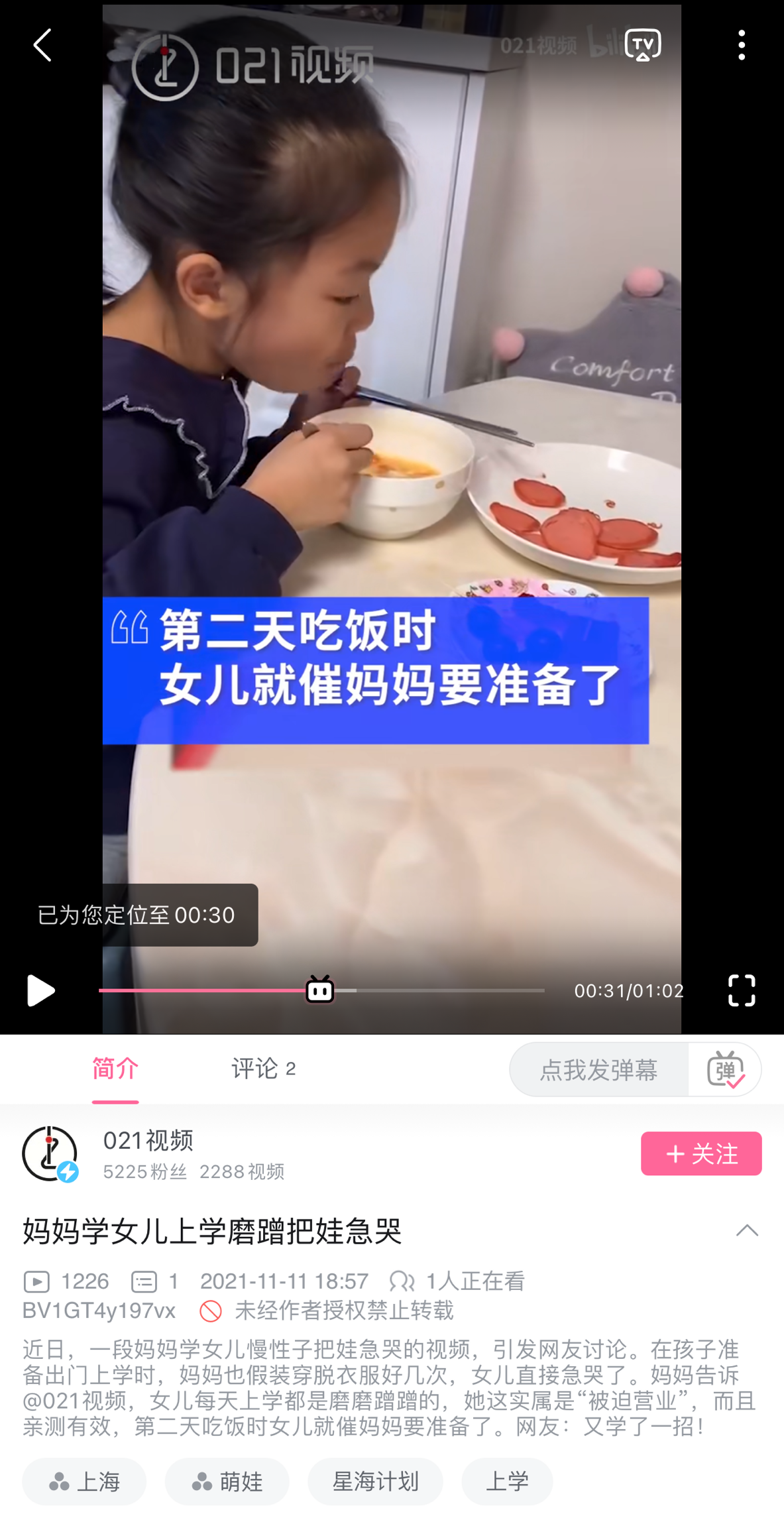784x1520 pixels.
Task: Switch to the 评论 tab
Action: coord(263,1069)
